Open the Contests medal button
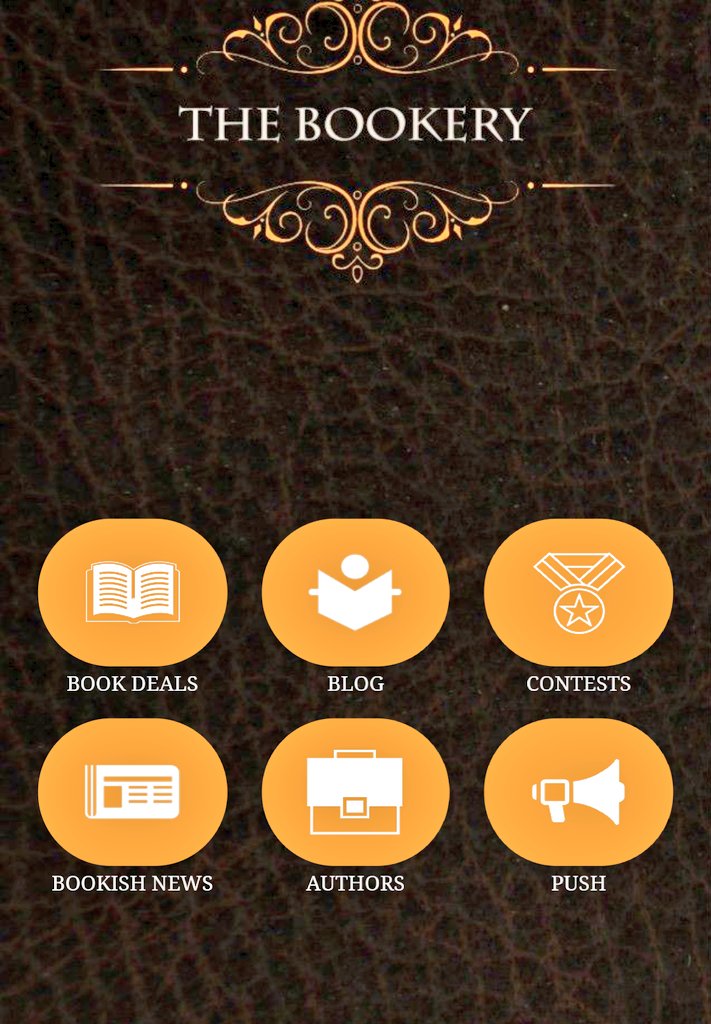 coord(578,593)
